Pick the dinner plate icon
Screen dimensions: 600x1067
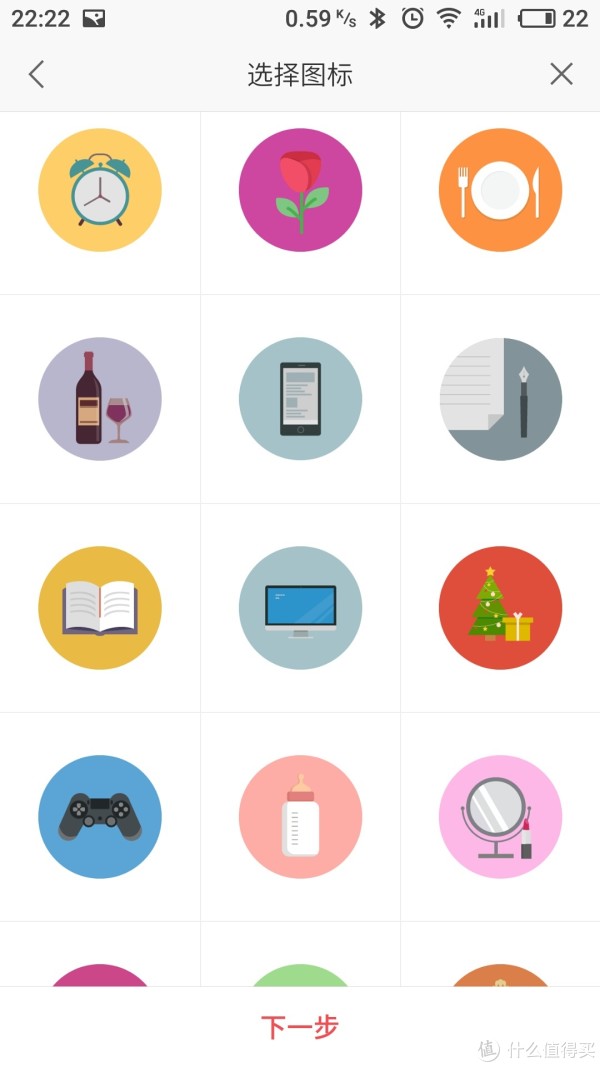coord(500,190)
